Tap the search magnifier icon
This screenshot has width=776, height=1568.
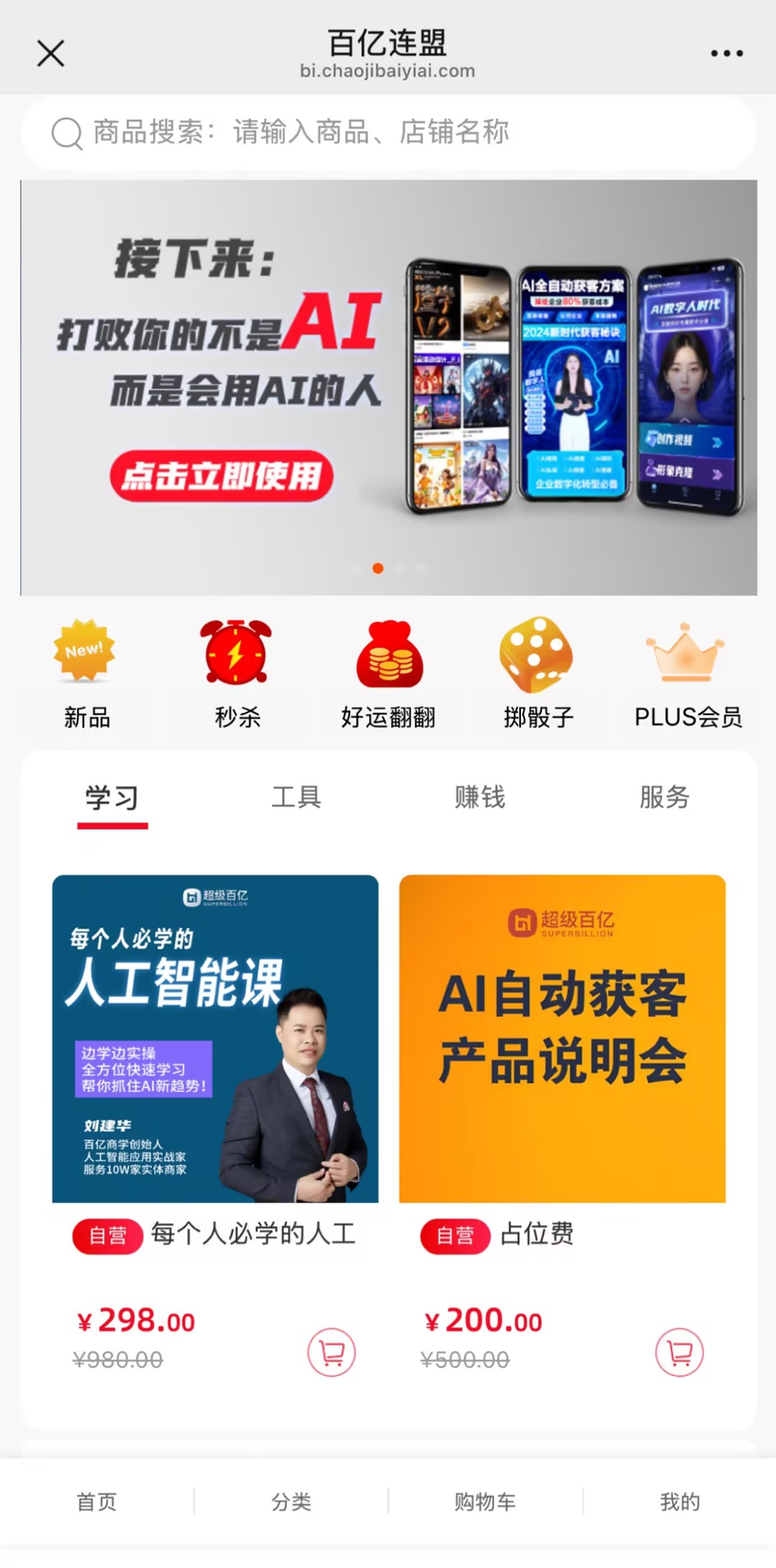[x=67, y=131]
